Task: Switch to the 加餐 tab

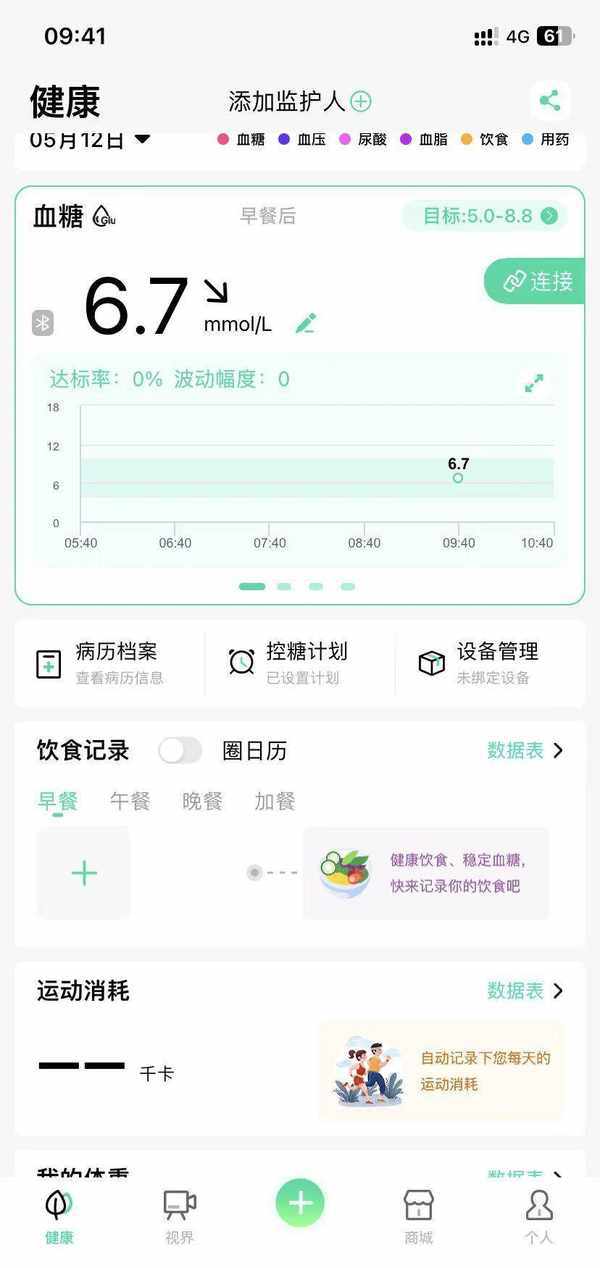Action: pos(274,801)
